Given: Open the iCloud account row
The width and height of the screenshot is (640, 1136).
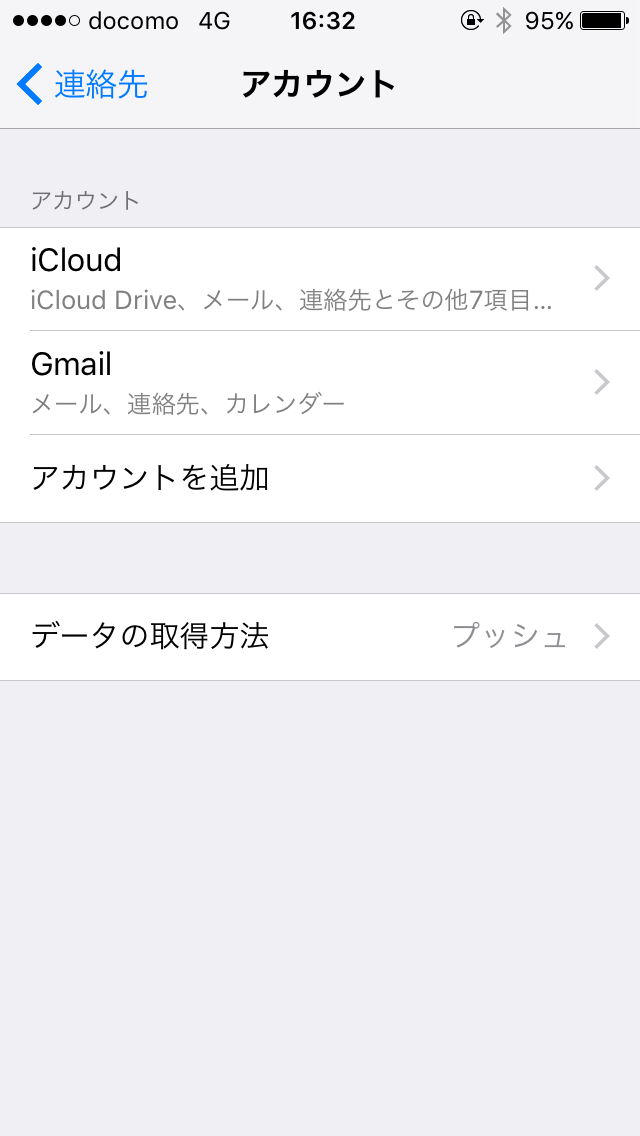Looking at the screenshot, I should coord(320,279).
